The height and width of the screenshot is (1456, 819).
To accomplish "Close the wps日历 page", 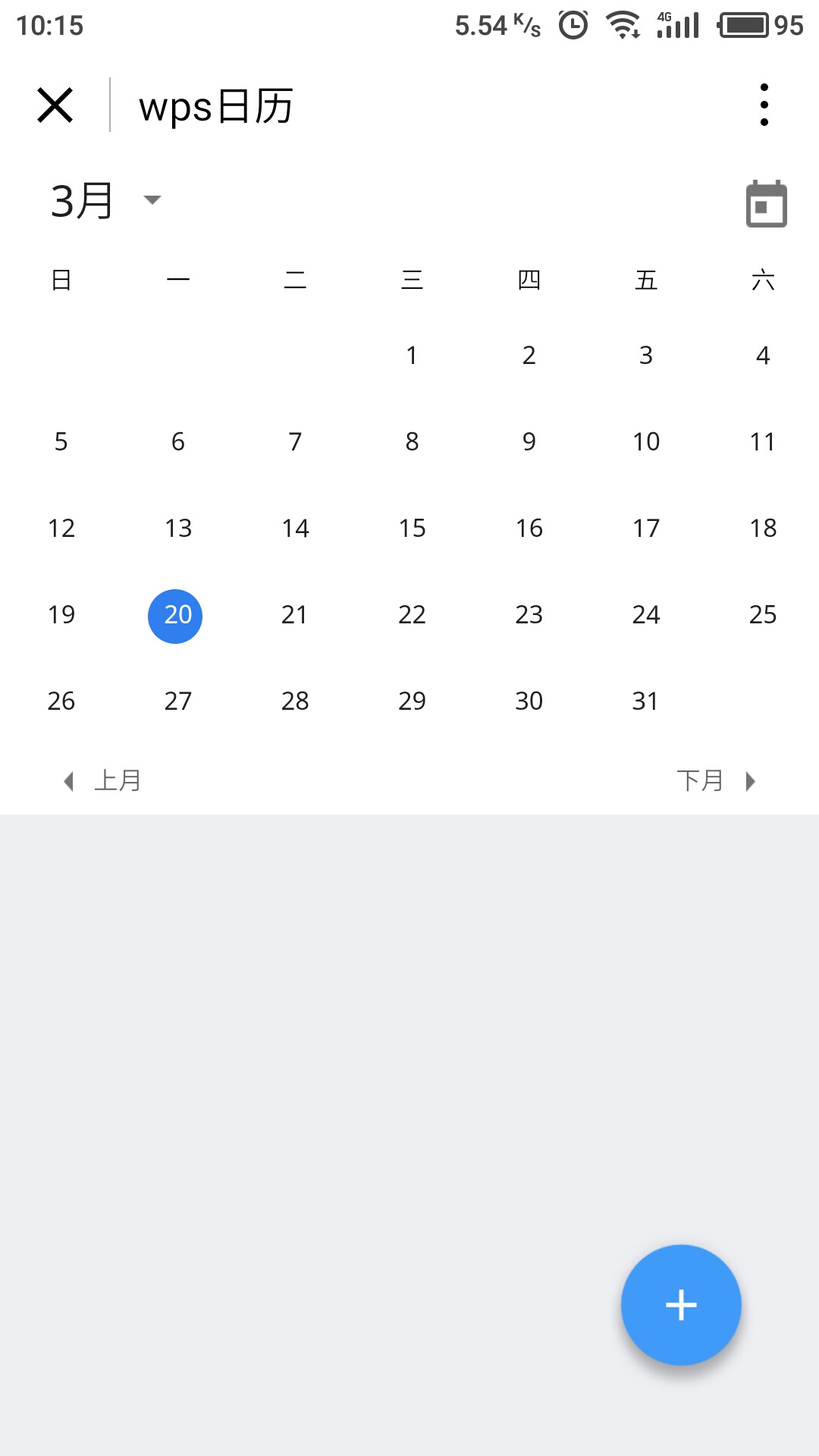I will [x=55, y=105].
